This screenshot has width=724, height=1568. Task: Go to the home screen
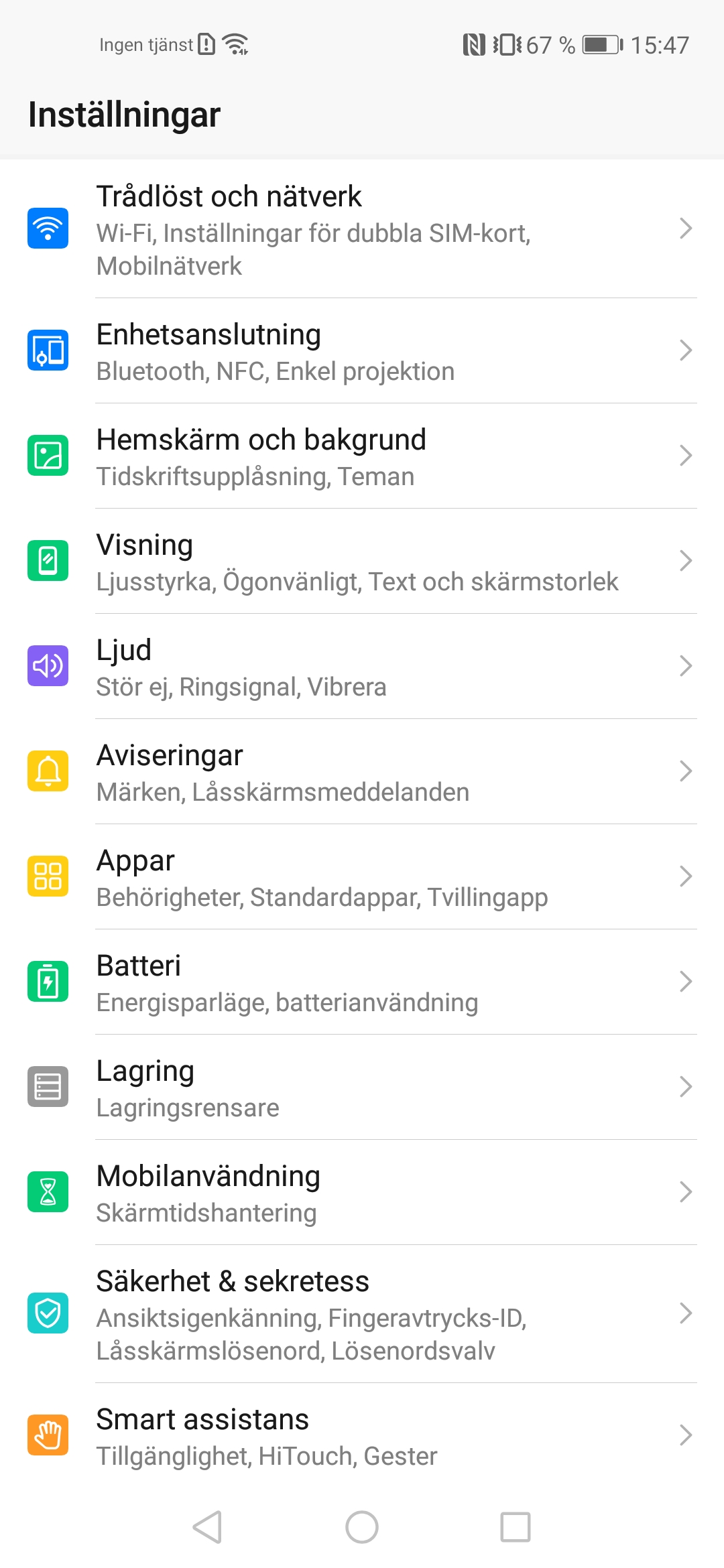pos(362,1527)
